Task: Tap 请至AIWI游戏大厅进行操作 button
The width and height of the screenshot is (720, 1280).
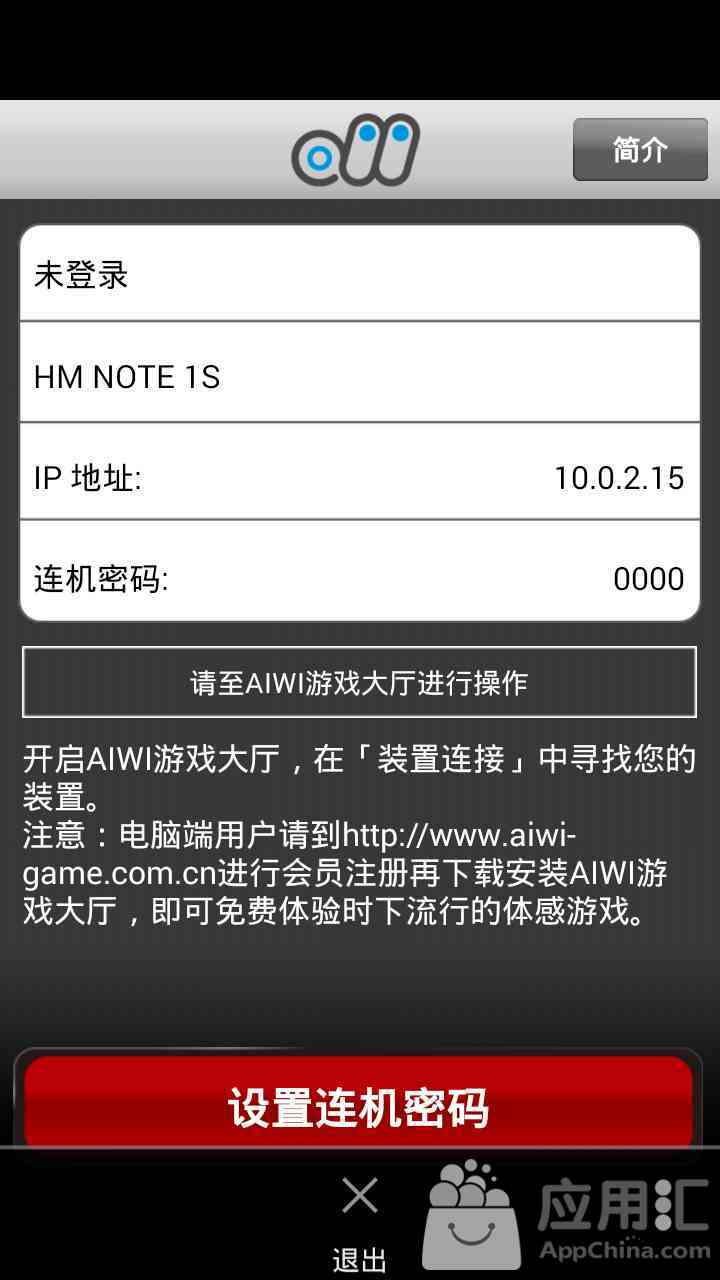Action: click(359, 682)
